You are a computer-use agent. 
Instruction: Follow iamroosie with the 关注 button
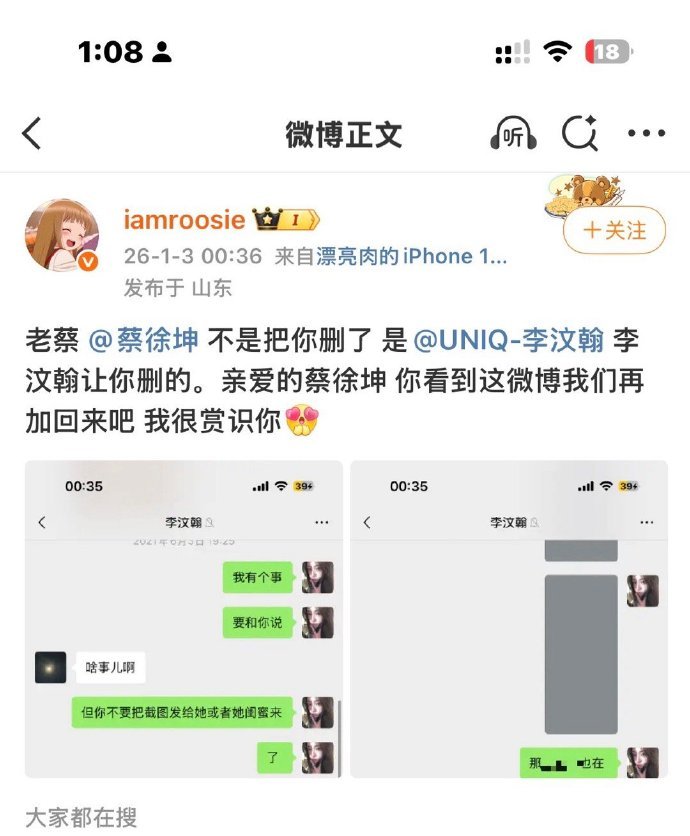614,231
